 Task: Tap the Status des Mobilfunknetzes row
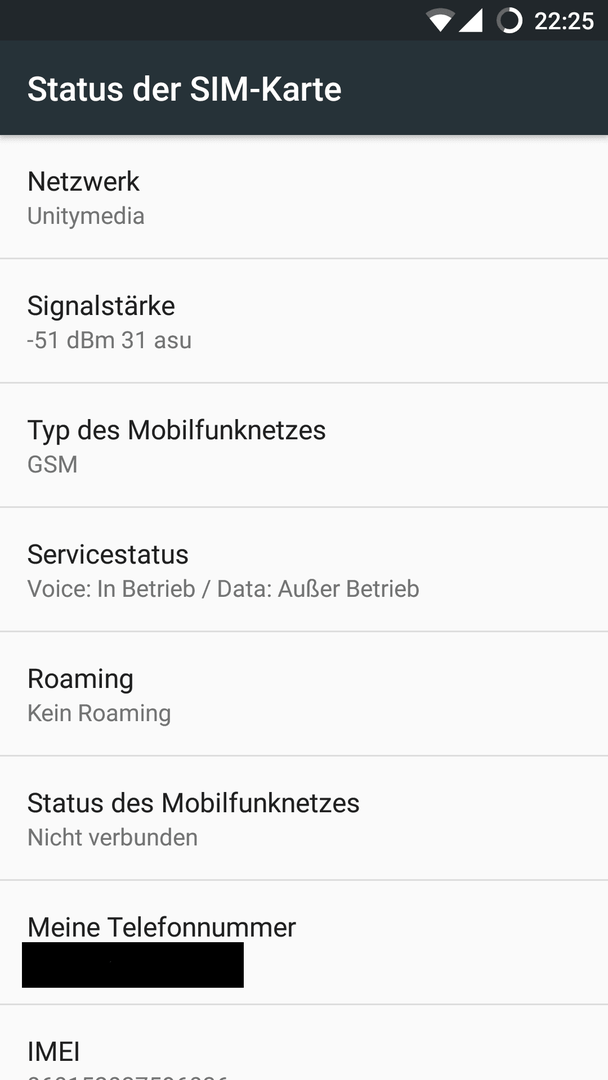(x=304, y=818)
